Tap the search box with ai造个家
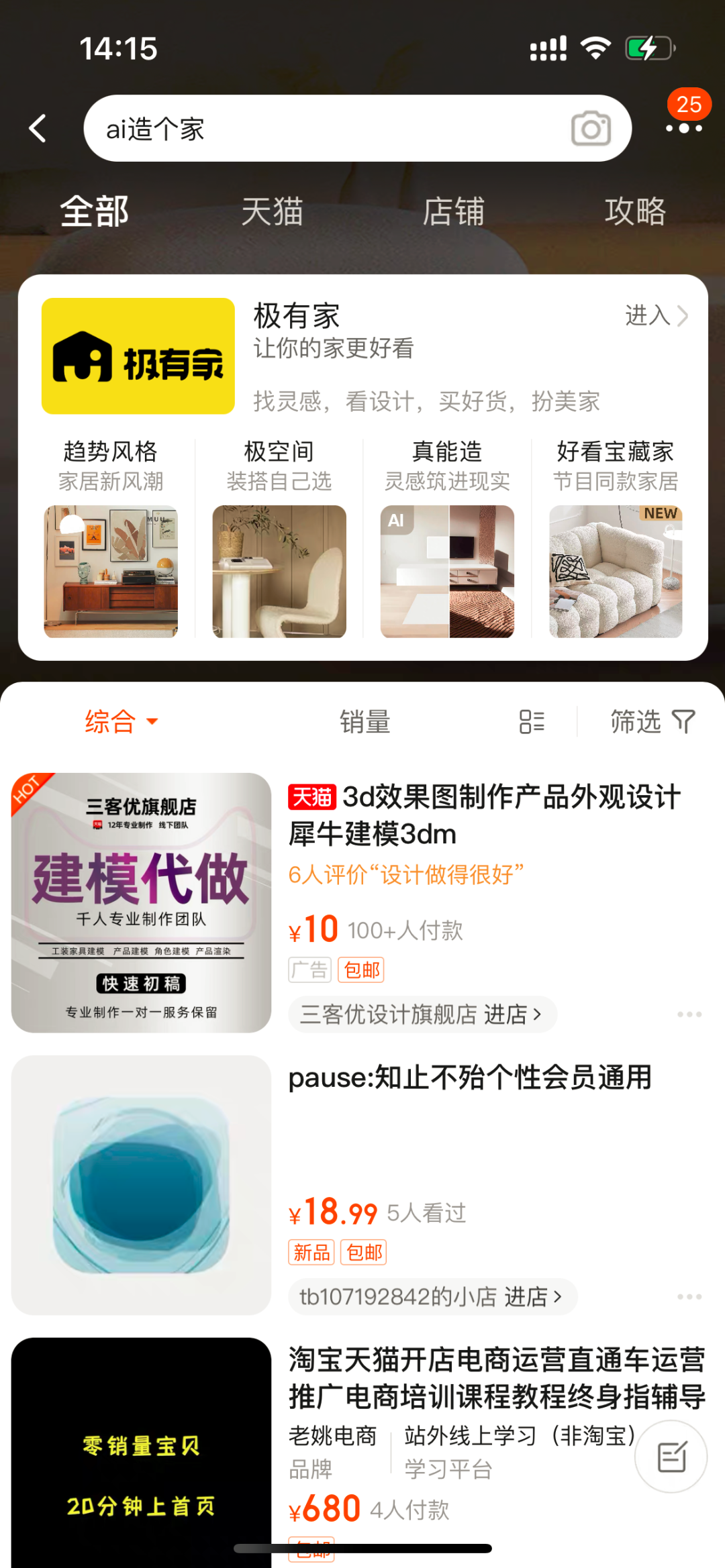The width and height of the screenshot is (725, 1568). pos(322,128)
